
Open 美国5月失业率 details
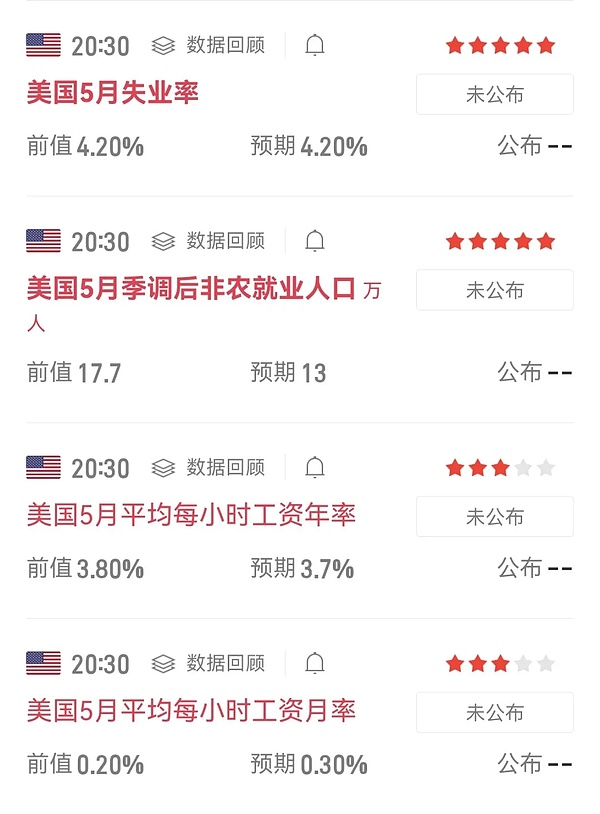(x=113, y=93)
